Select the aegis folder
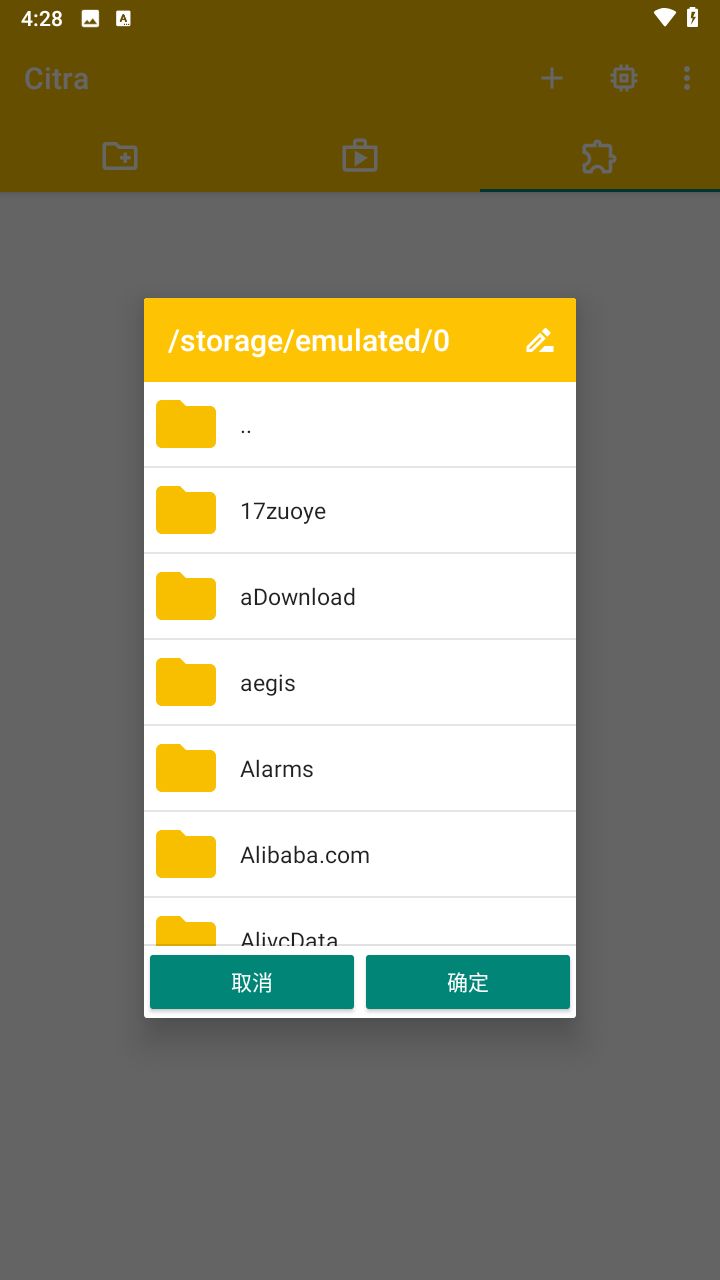This screenshot has height=1280, width=720. coord(360,683)
